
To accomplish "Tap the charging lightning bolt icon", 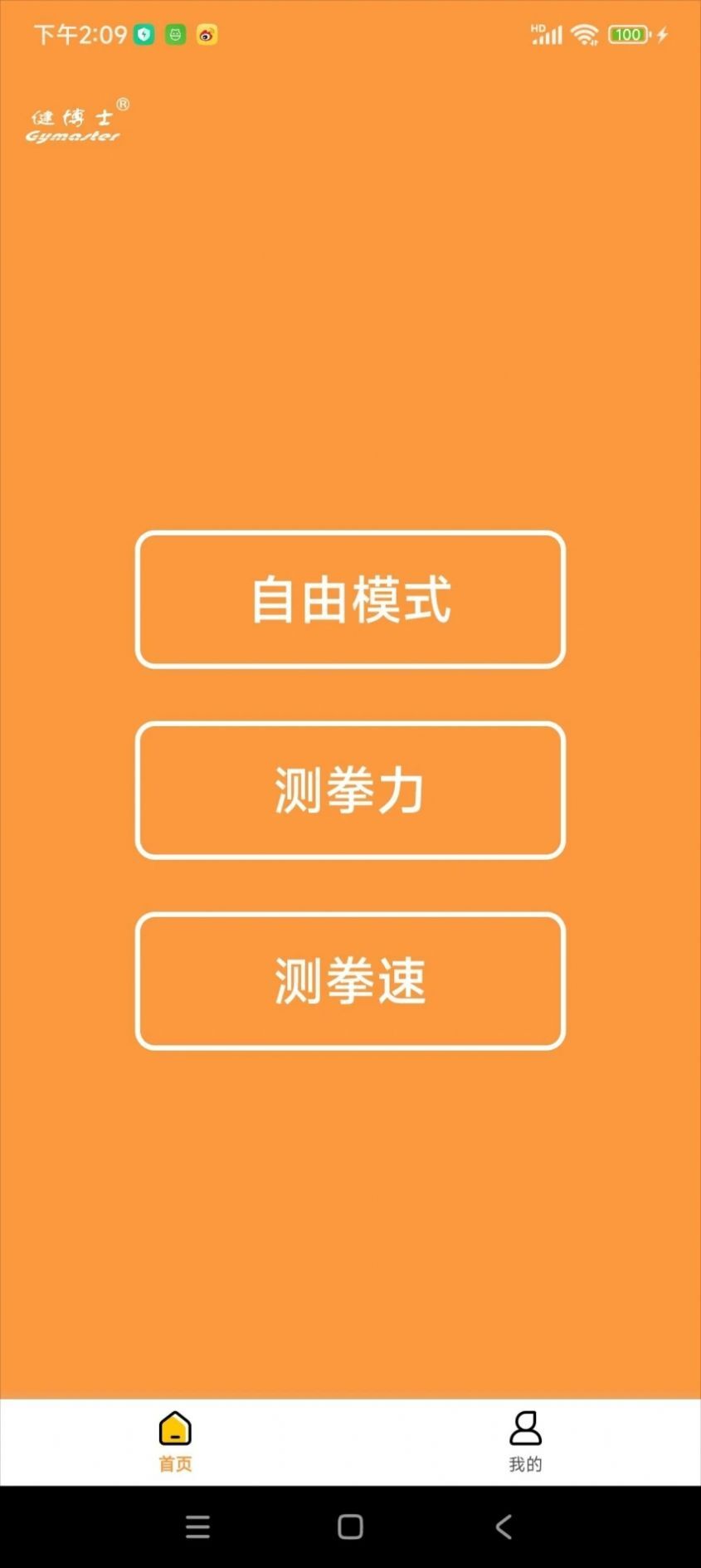I will [x=661, y=34].
